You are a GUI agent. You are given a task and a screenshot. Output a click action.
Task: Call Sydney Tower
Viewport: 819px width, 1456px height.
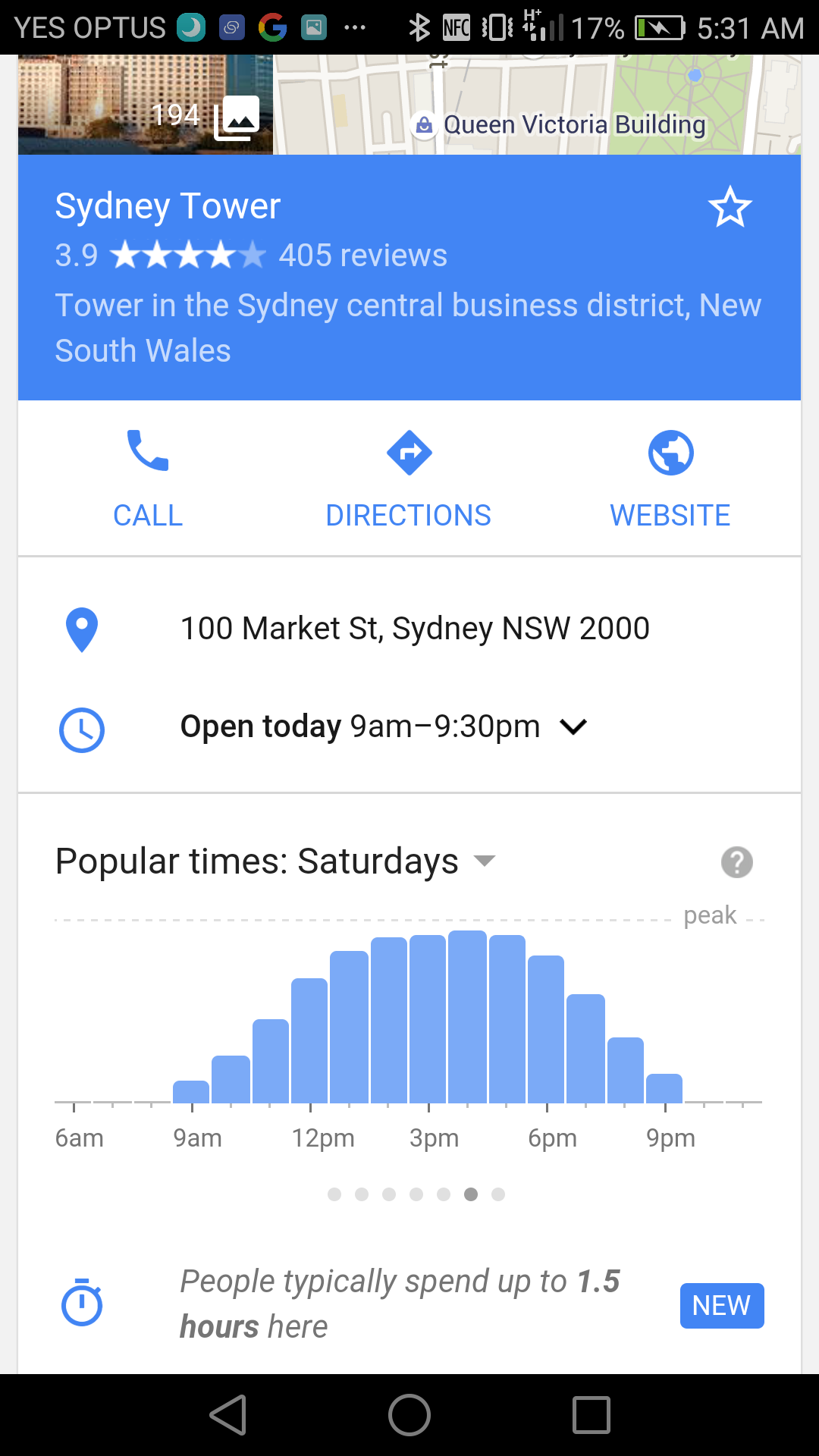[148, 479]
